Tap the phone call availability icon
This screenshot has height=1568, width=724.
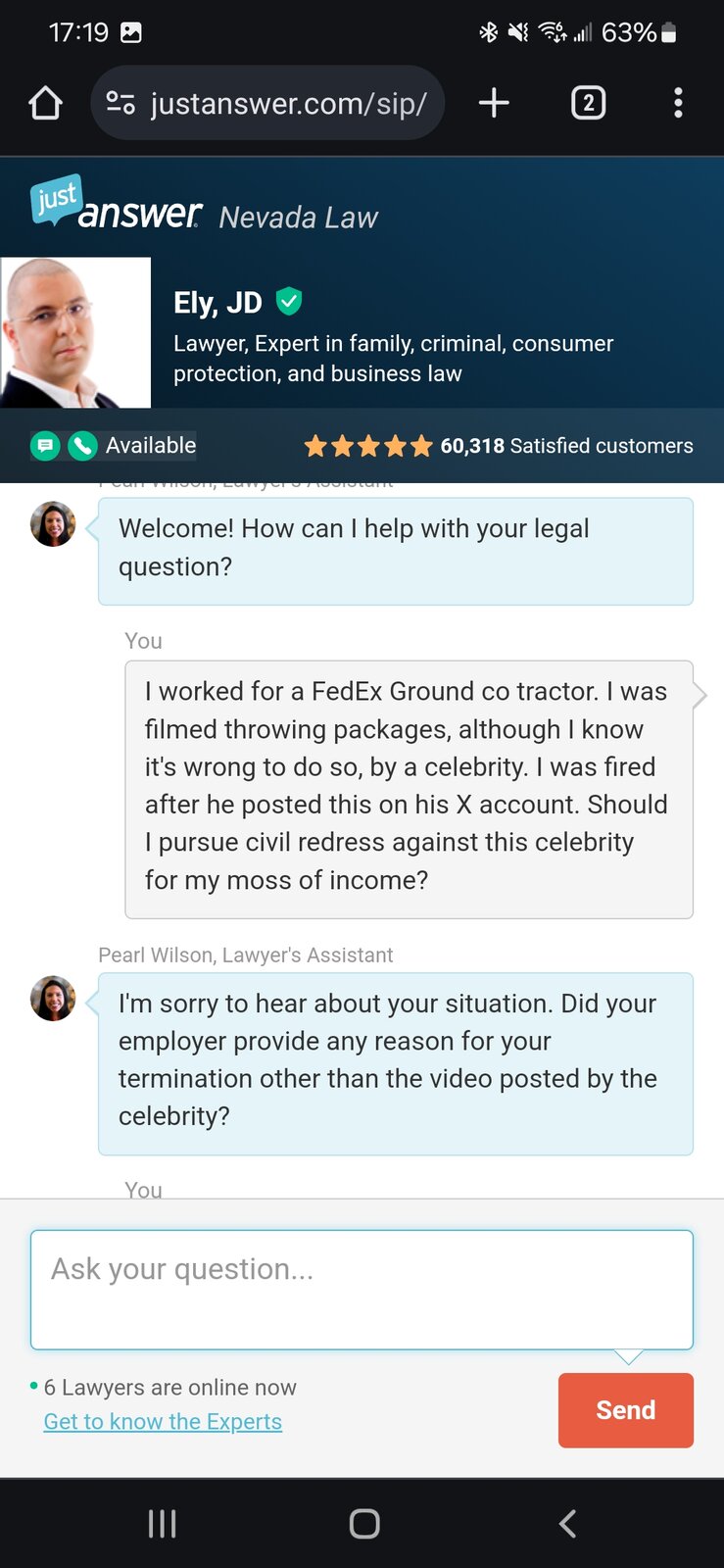coord(82,446)
